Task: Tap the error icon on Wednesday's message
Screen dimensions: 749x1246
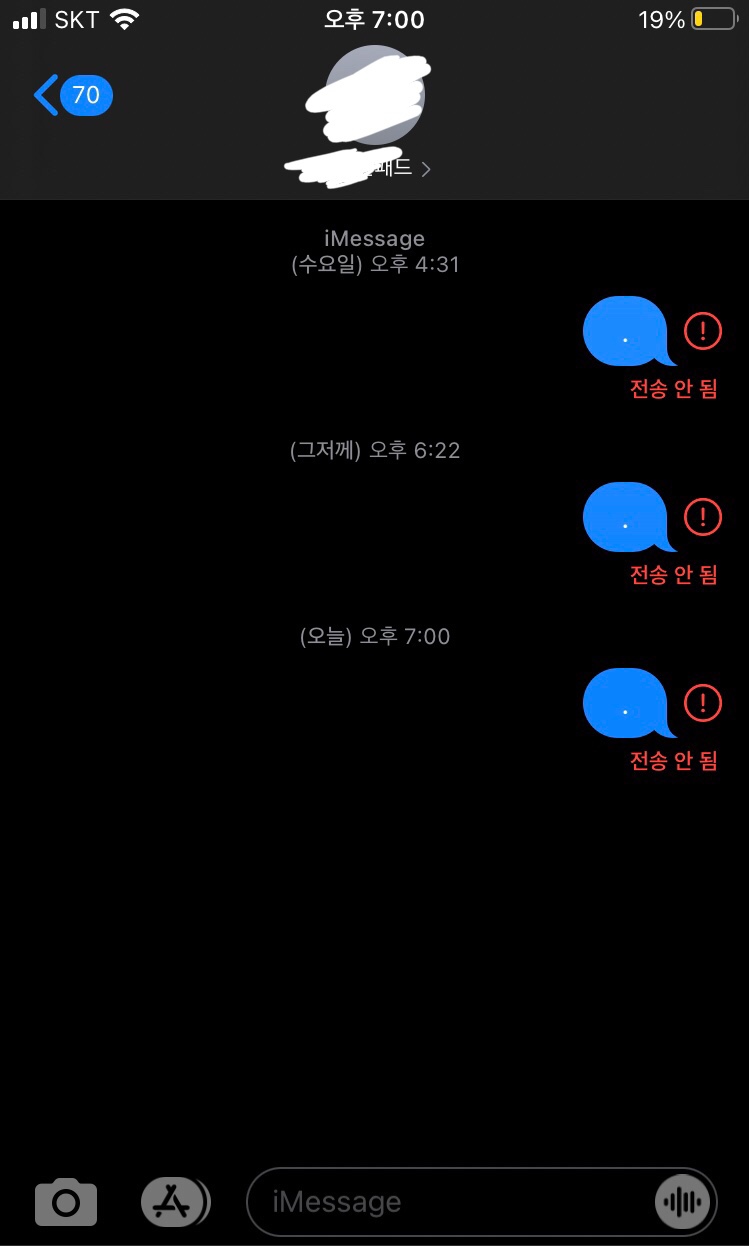Action: click(702, 330)
